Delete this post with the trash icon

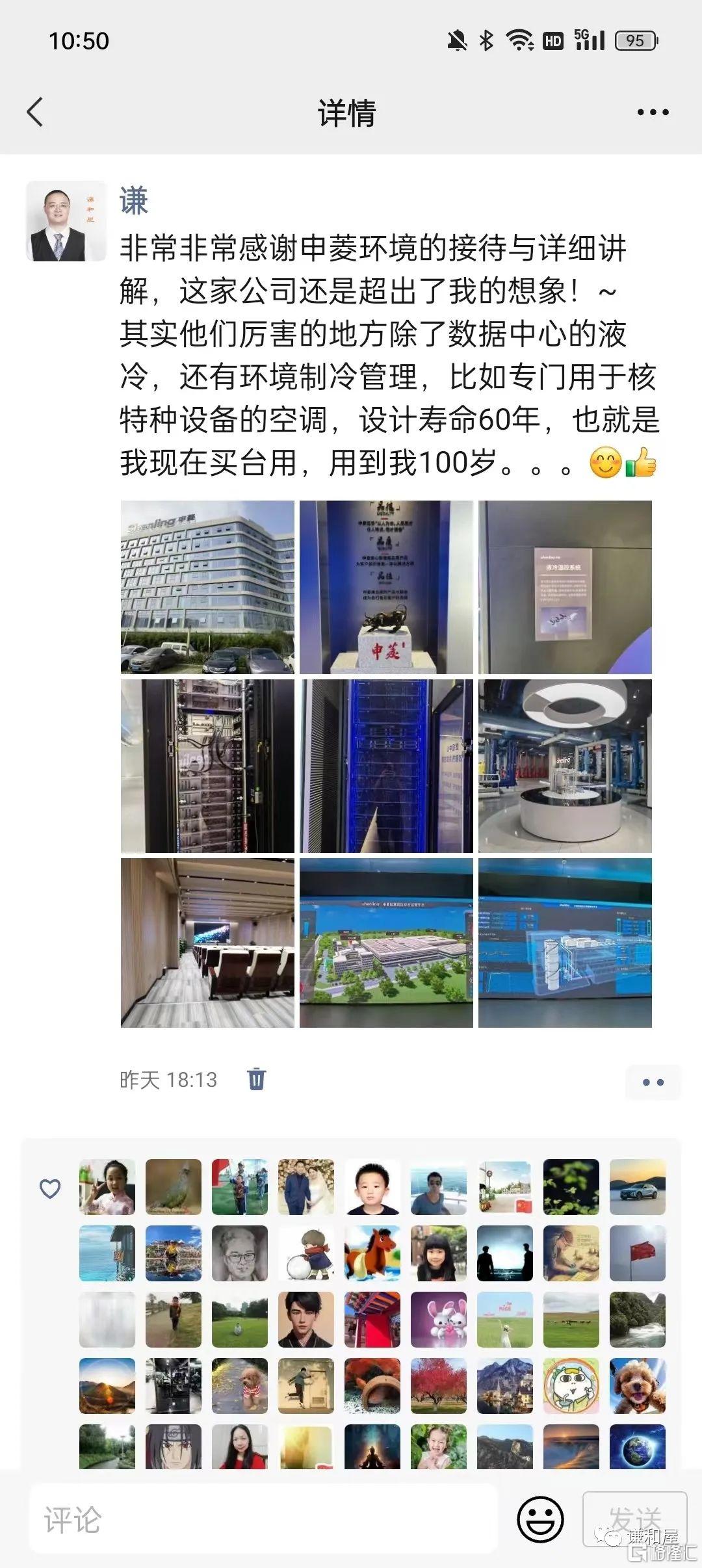pyautogui.click(x=257, y=1078)
